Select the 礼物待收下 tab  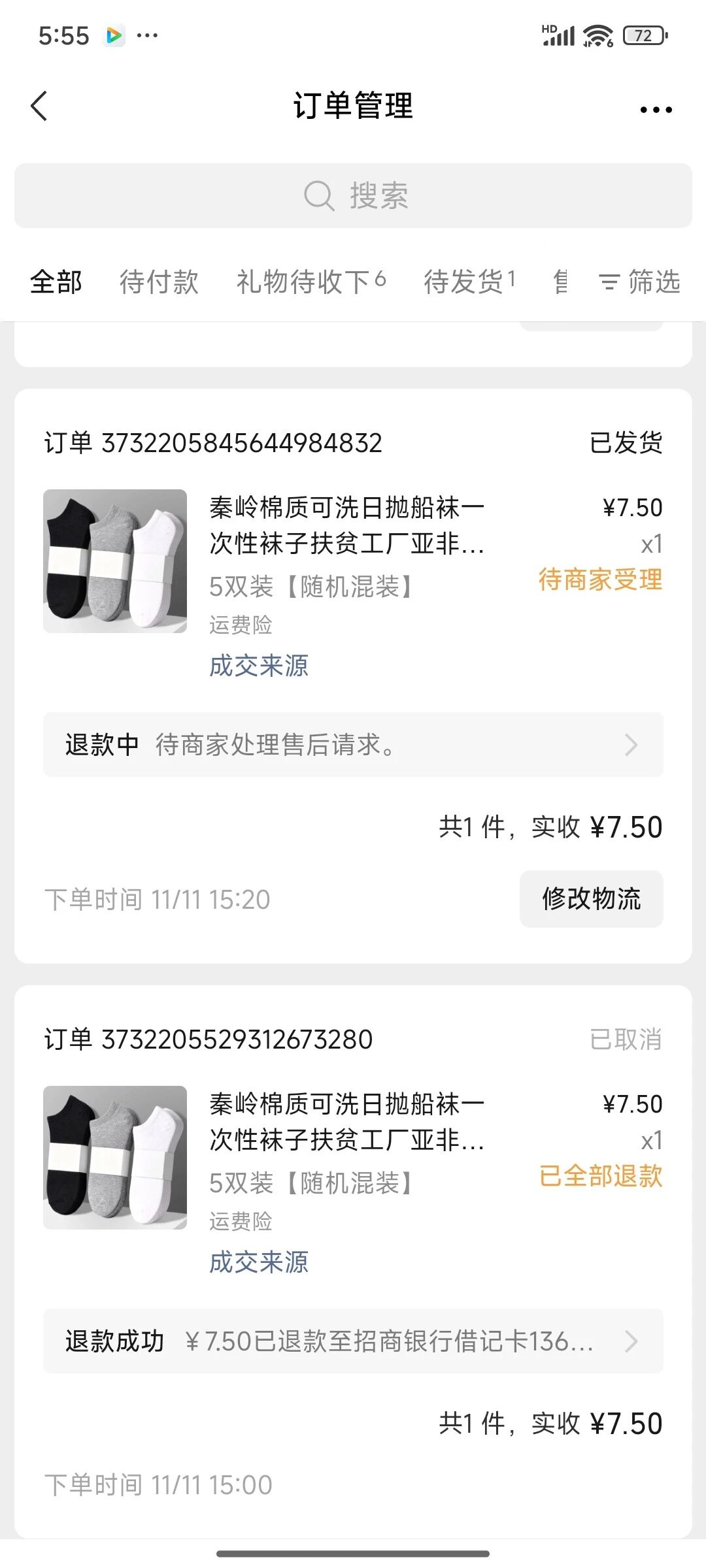click(311, 282)
